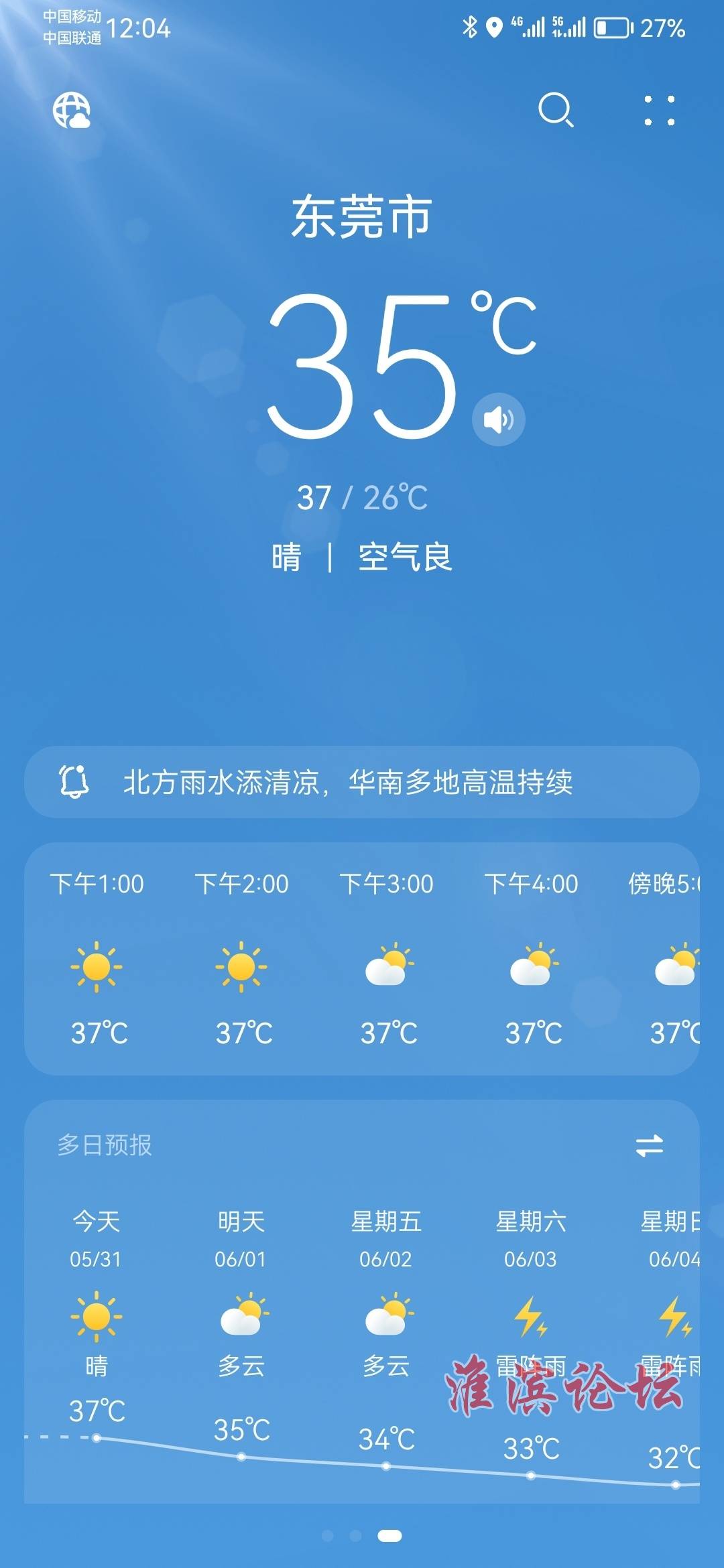Viewport: 724px width, 1568px height.
Task: Play the weather voice broadcast speaker
Action: point(498,419)
